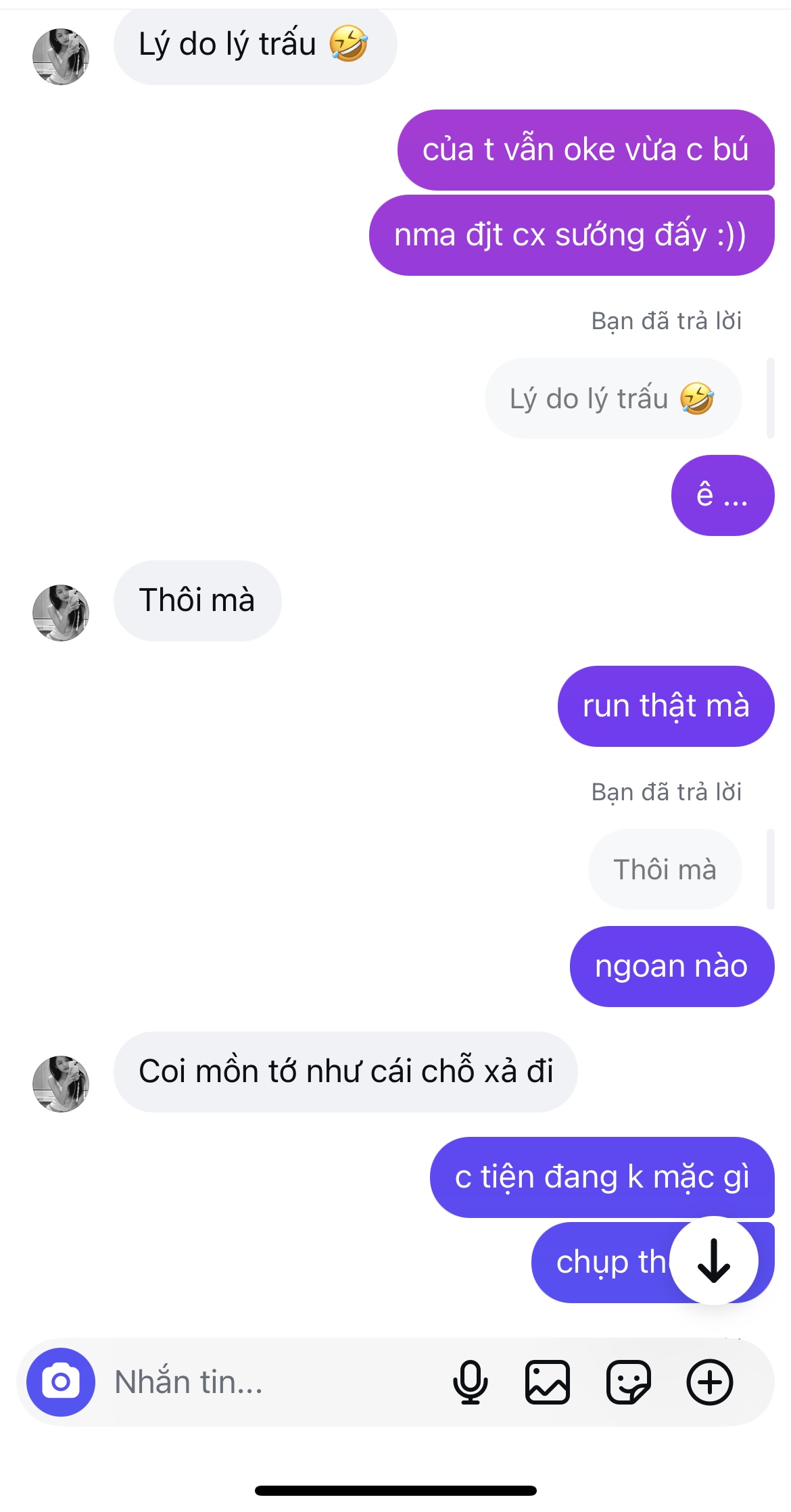Image resolution: width=791 pixels, height=1512 pixels.
Task: Record a voice message with the microphone
Action: [x=470, y=1382]
